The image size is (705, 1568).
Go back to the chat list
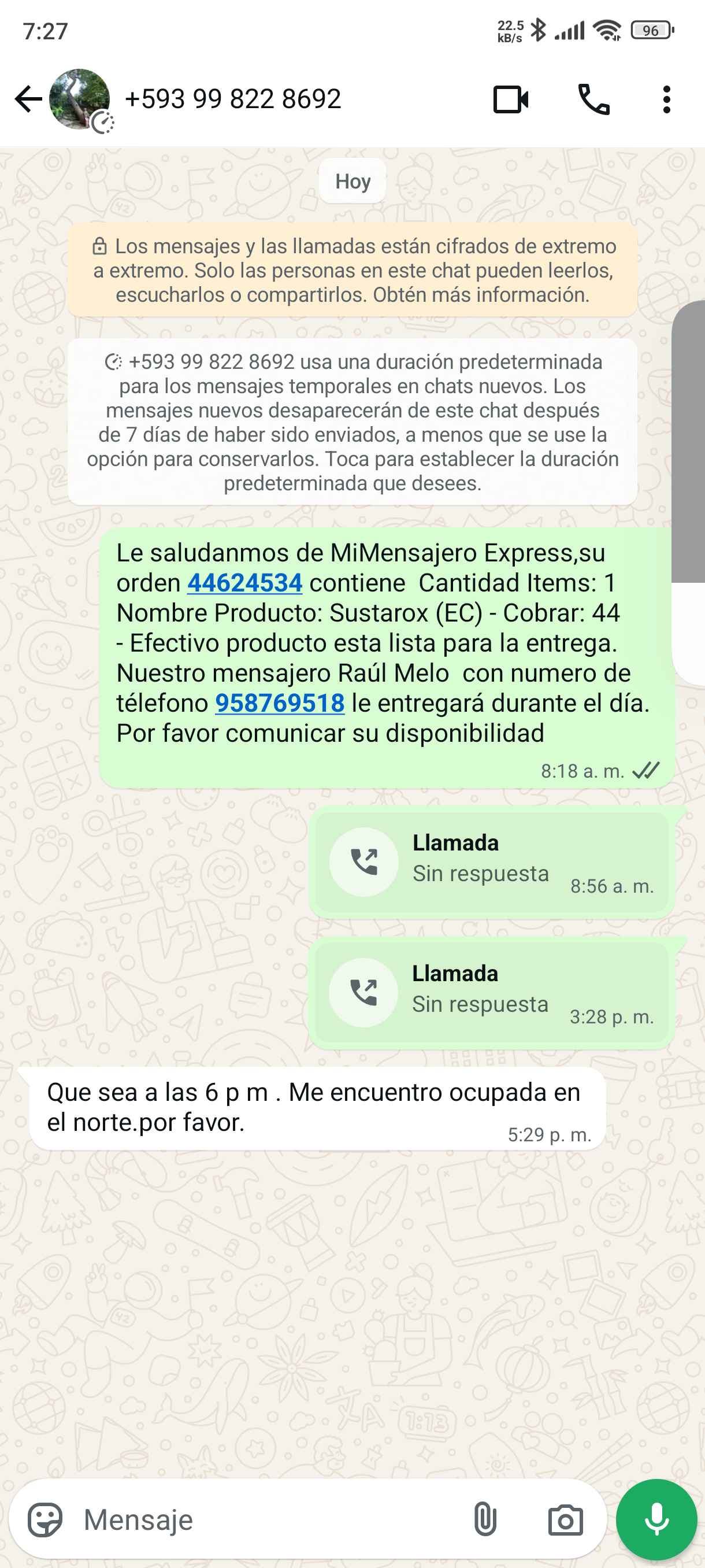coord(28,99)
